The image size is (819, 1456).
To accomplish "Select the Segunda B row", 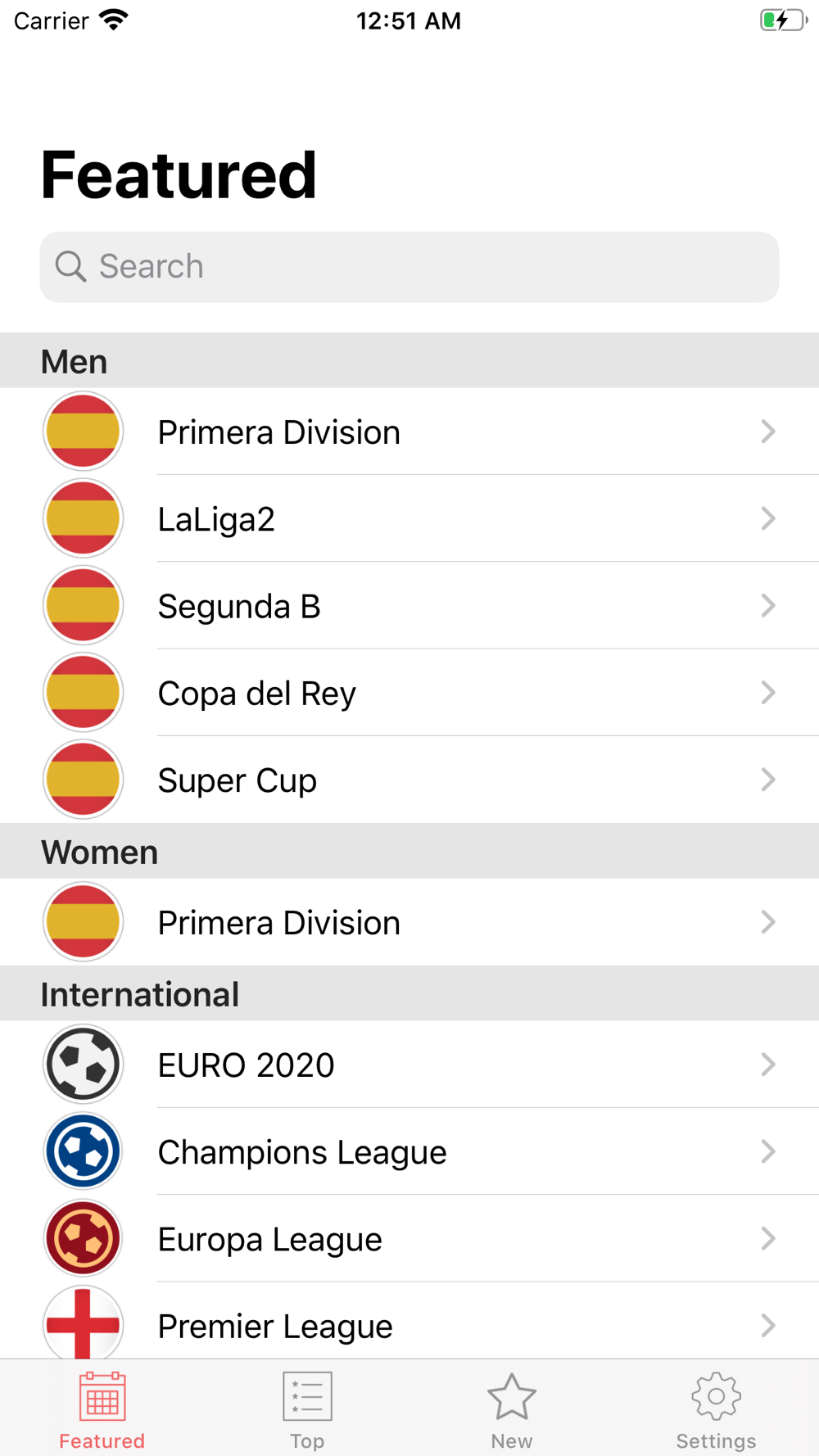I will click(409, 605).
